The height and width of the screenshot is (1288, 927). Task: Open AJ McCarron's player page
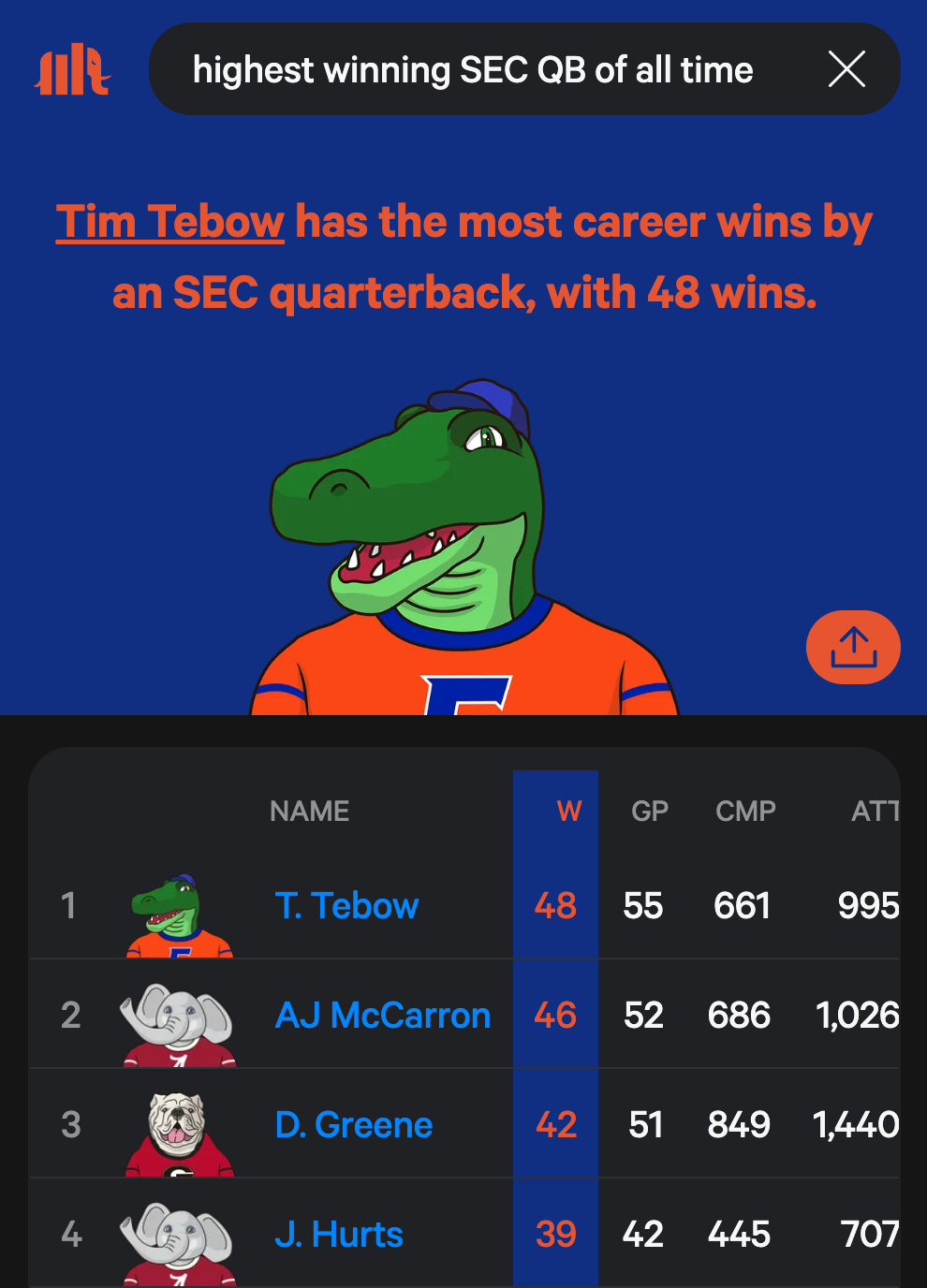click(382, 1016)
